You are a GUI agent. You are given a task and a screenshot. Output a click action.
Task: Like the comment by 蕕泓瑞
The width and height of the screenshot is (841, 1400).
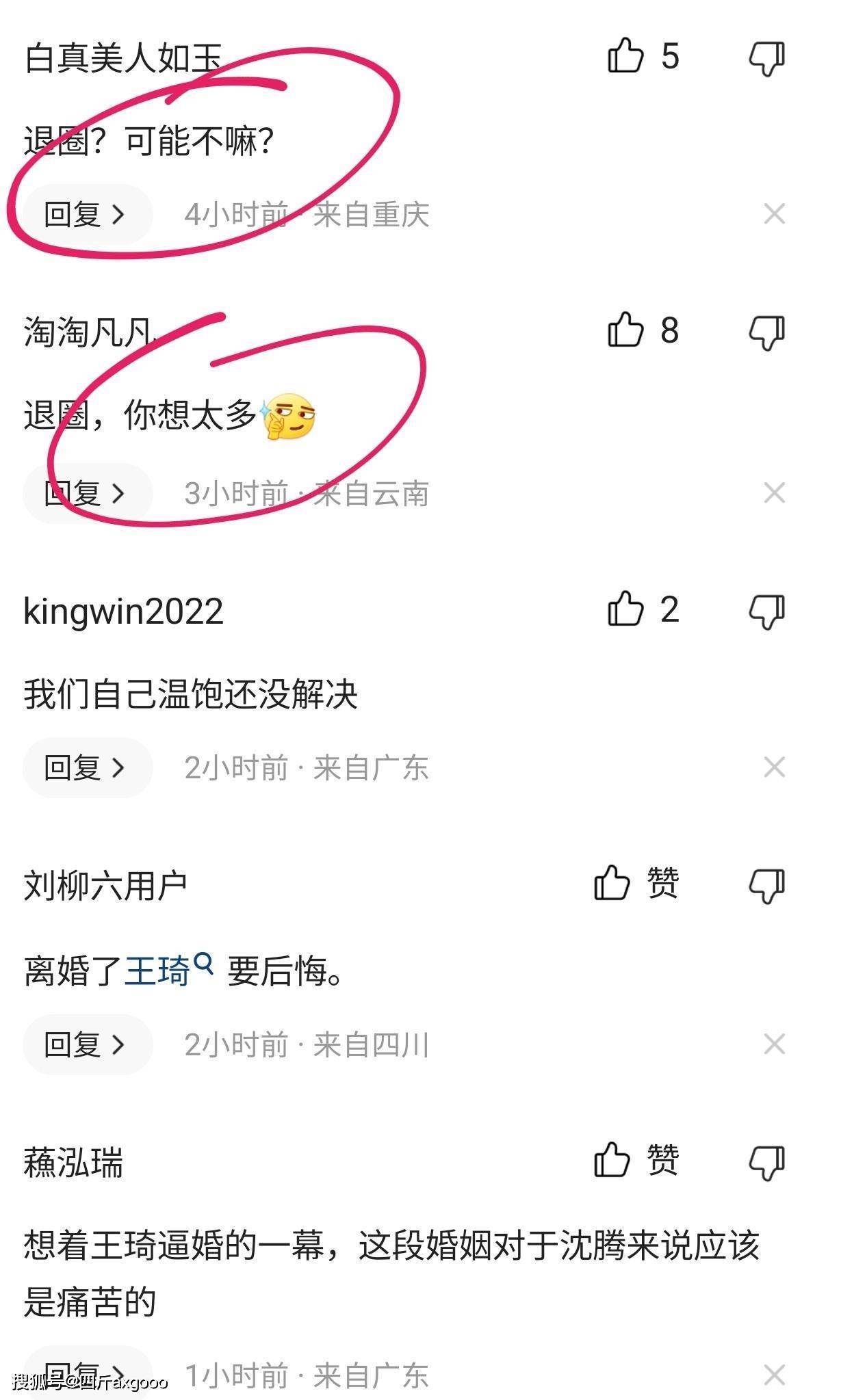click(612, 1160)
